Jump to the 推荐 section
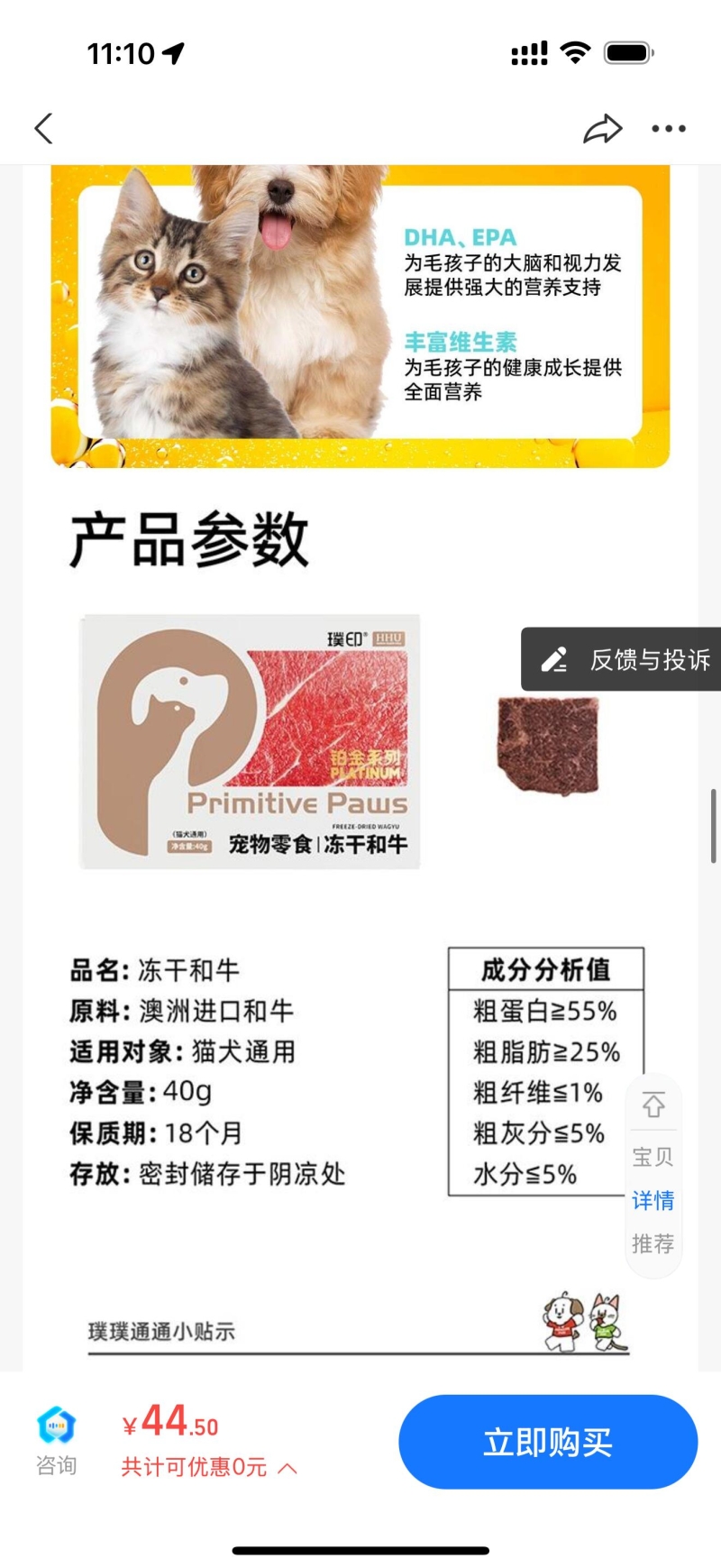Viewport: 721px width, 1568px height. click(653, 1244)
